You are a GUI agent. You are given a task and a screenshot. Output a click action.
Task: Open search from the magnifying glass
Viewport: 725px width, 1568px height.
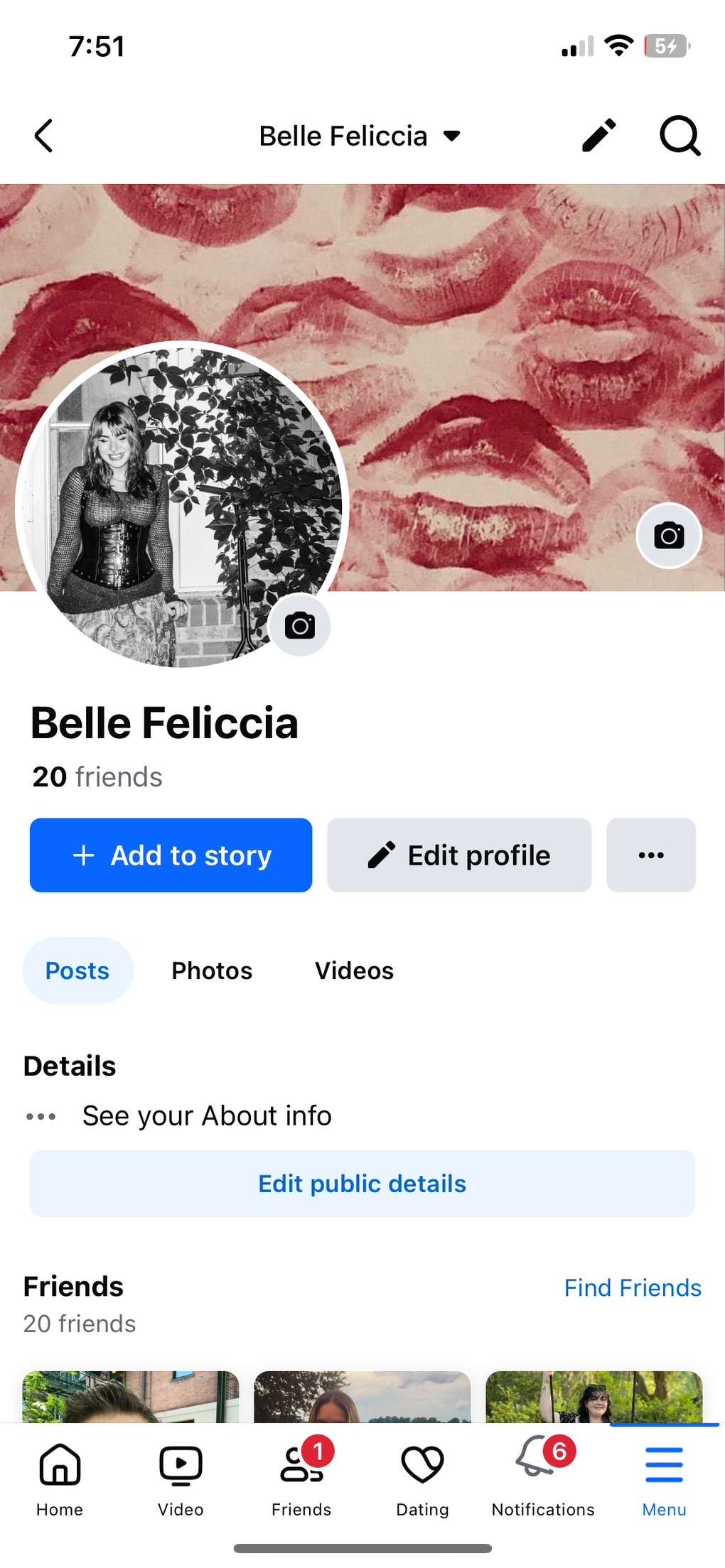click(680, 135)
